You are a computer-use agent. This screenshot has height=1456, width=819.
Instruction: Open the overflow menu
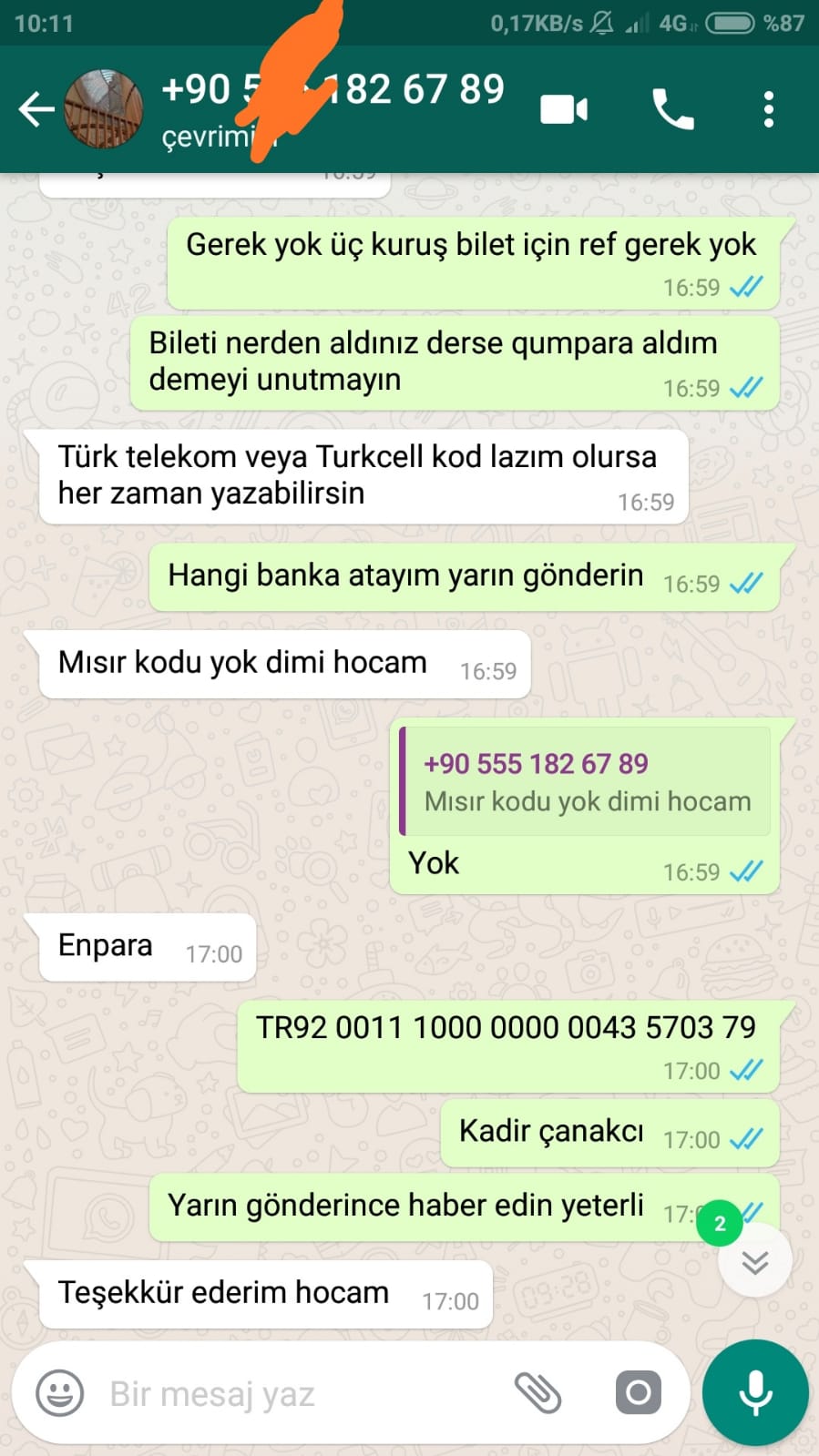click(769, 109)
